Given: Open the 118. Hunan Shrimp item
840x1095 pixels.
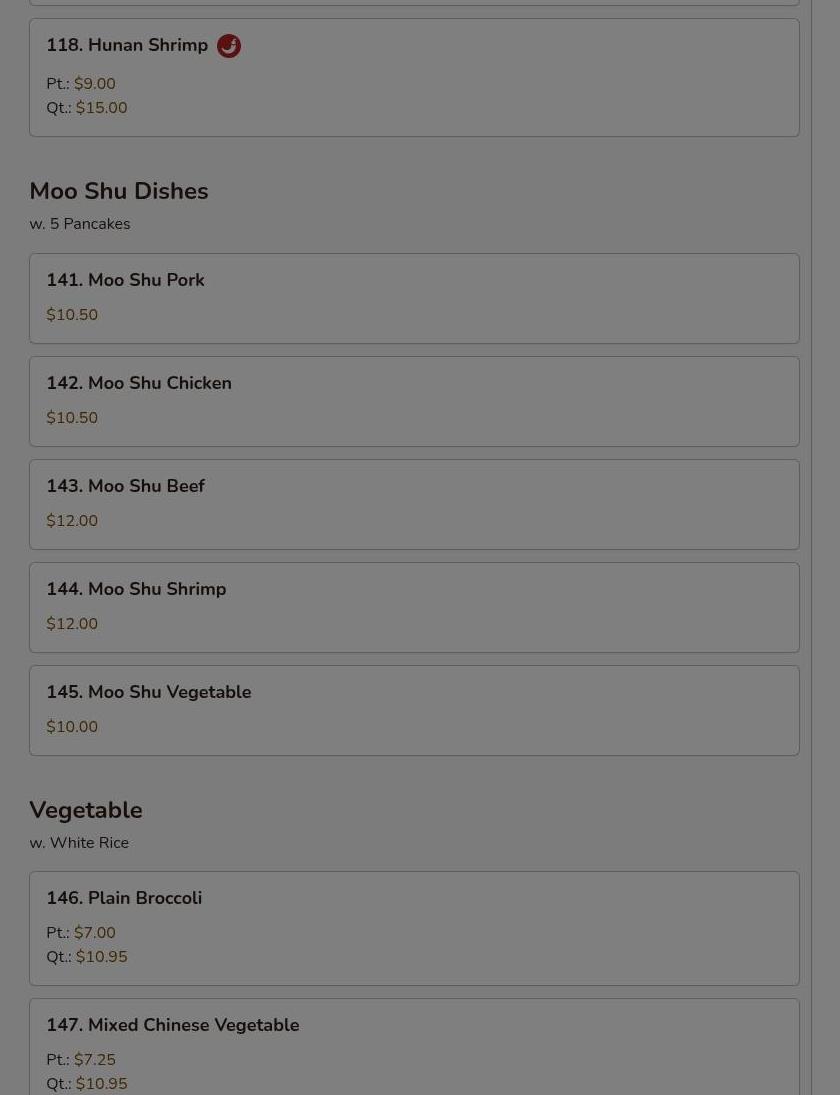Looking at the screenshot, I should [x=414, y=77].
